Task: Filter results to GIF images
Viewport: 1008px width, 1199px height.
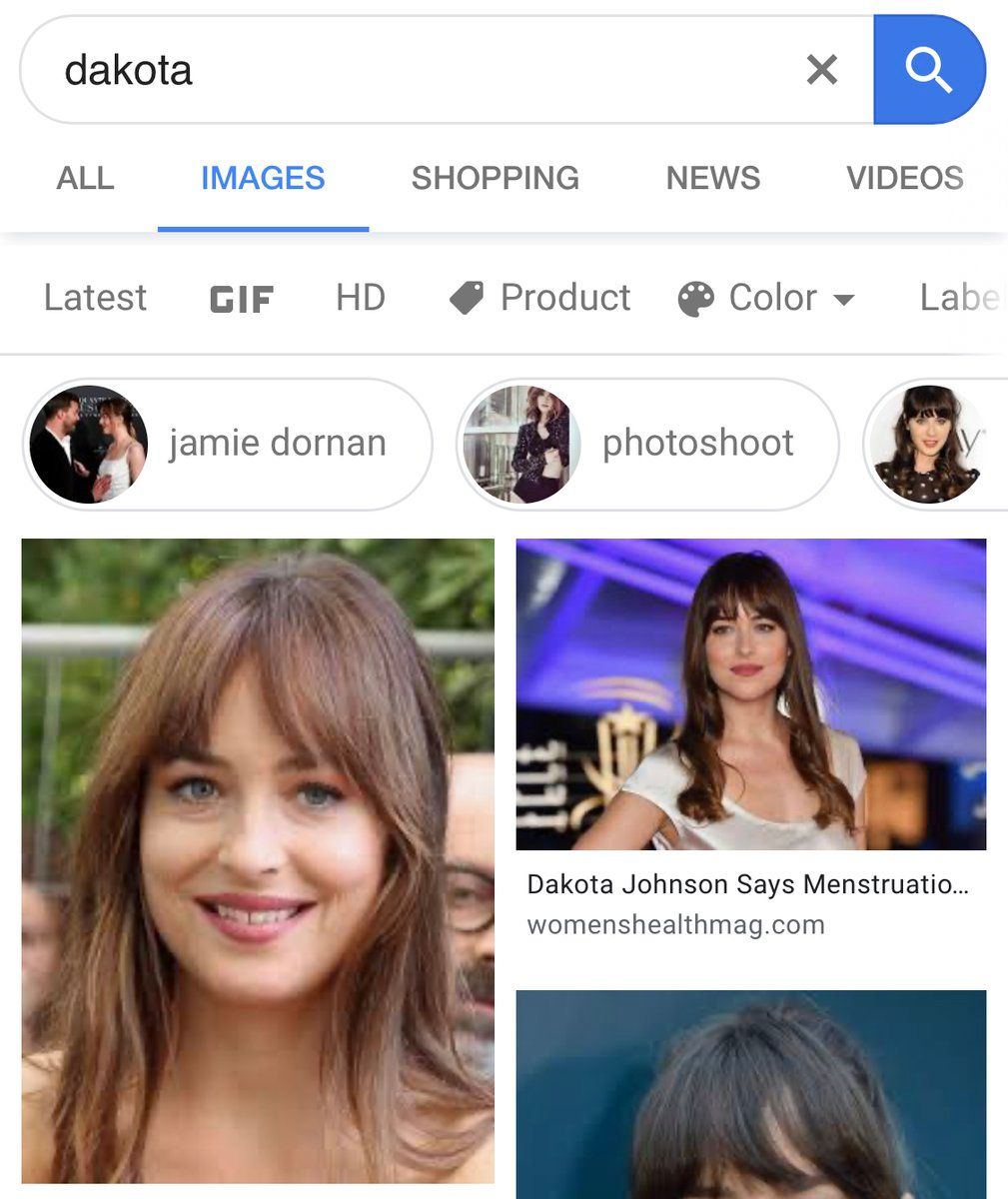Action: (241, 299)
